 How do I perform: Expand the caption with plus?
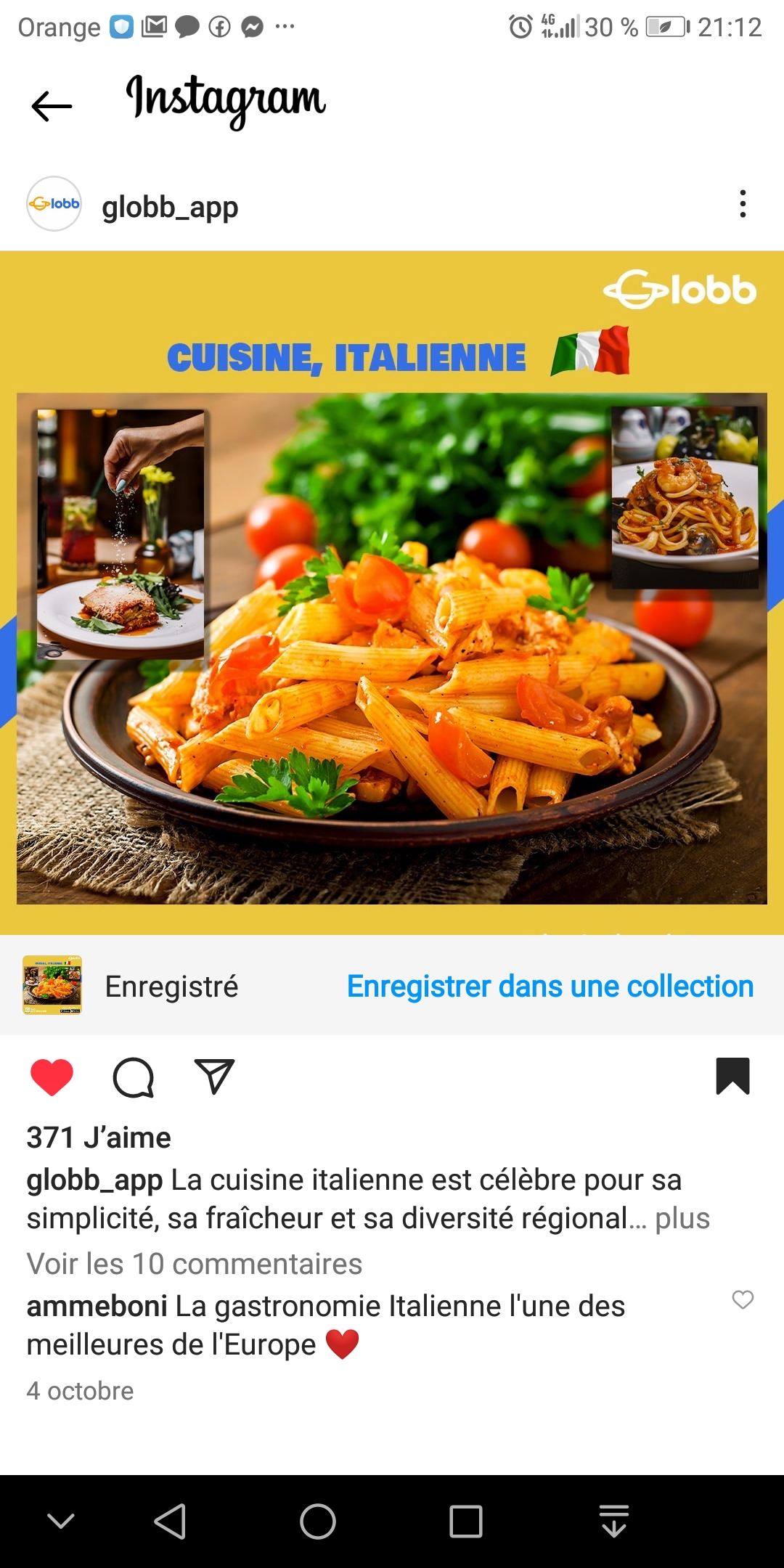(682, 1219)
